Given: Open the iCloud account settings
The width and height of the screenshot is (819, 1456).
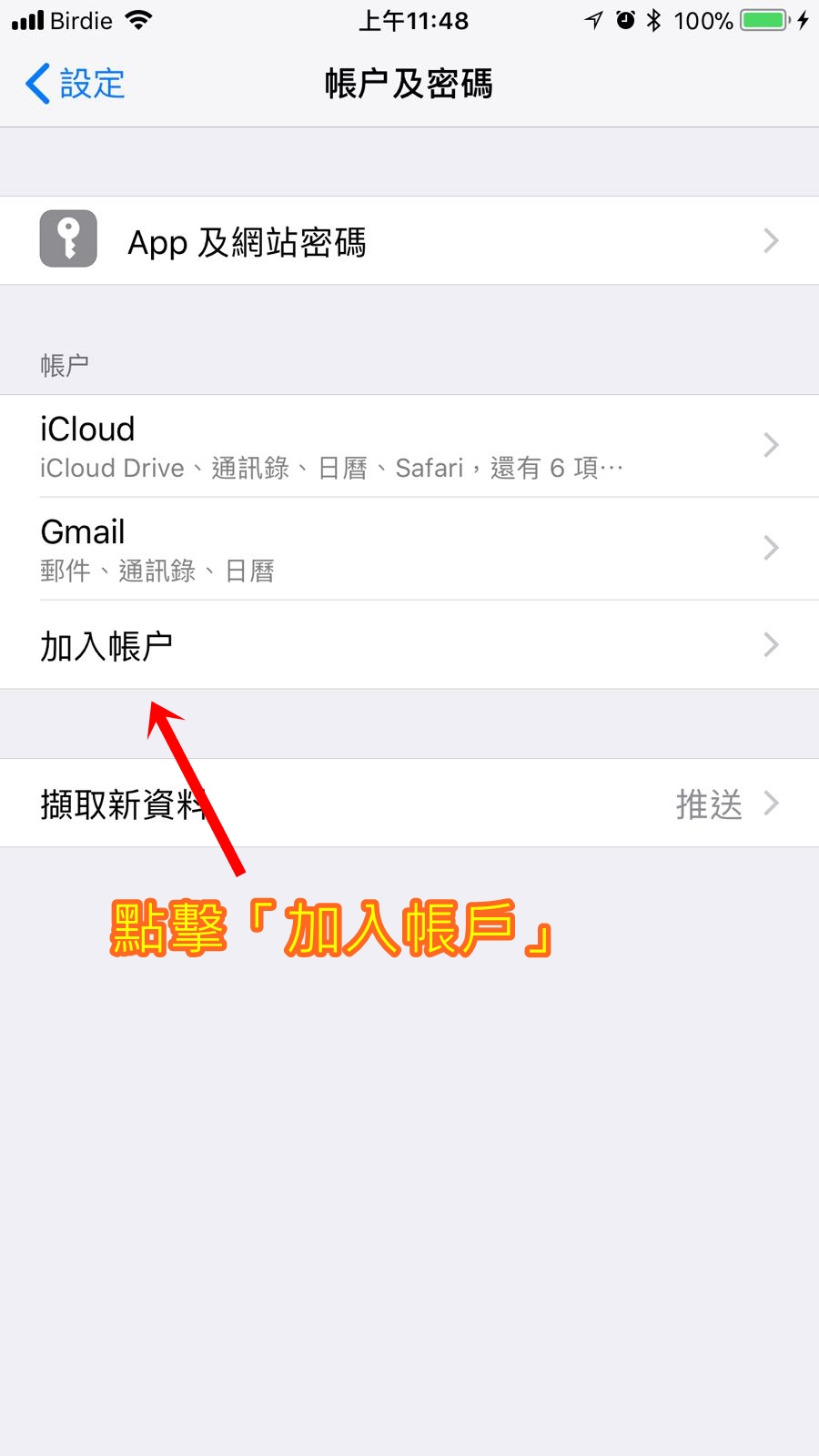Looking at the screenshot, I should (409, 446).
